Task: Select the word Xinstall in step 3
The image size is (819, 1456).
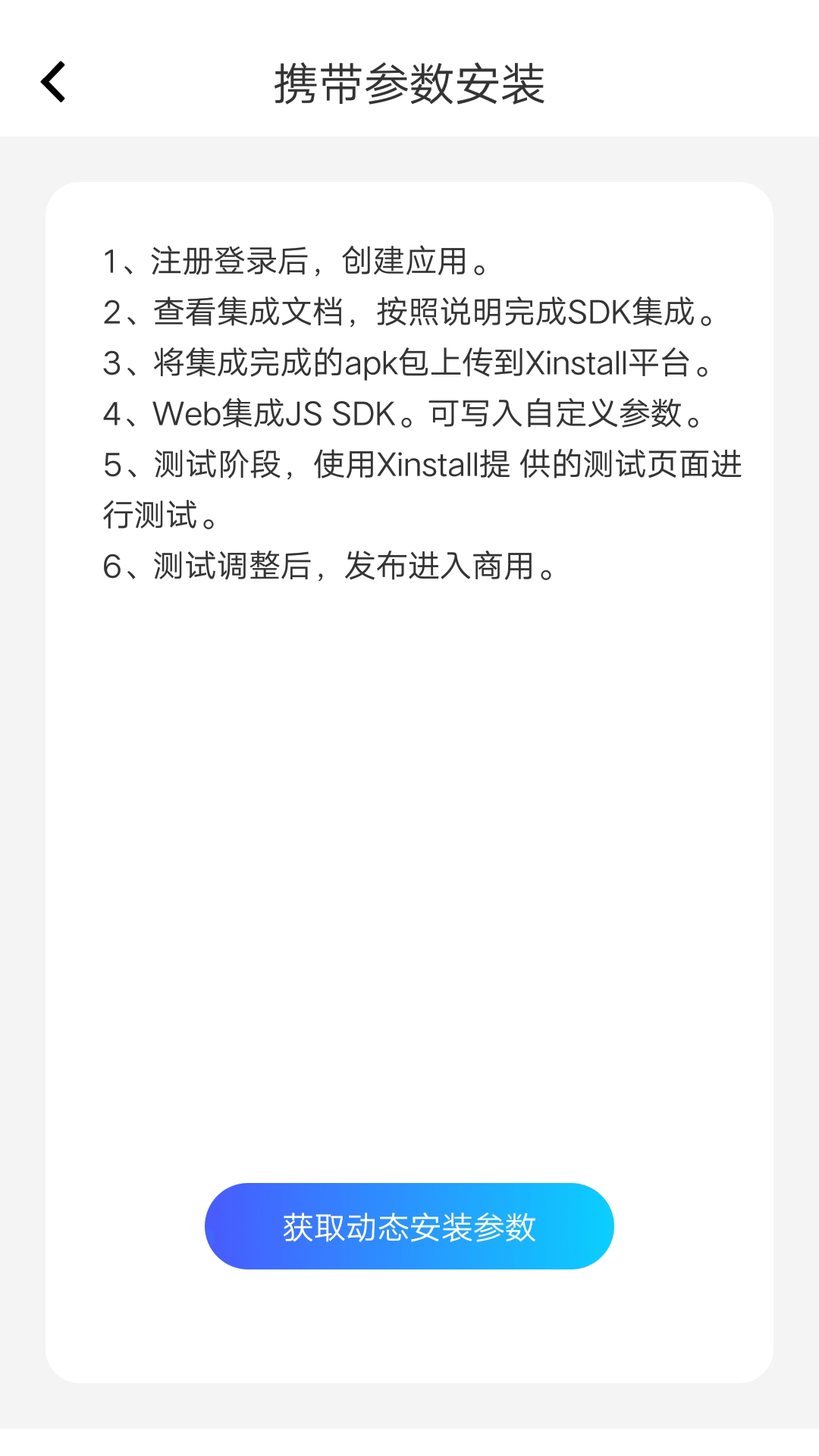Action: (579, 364)
